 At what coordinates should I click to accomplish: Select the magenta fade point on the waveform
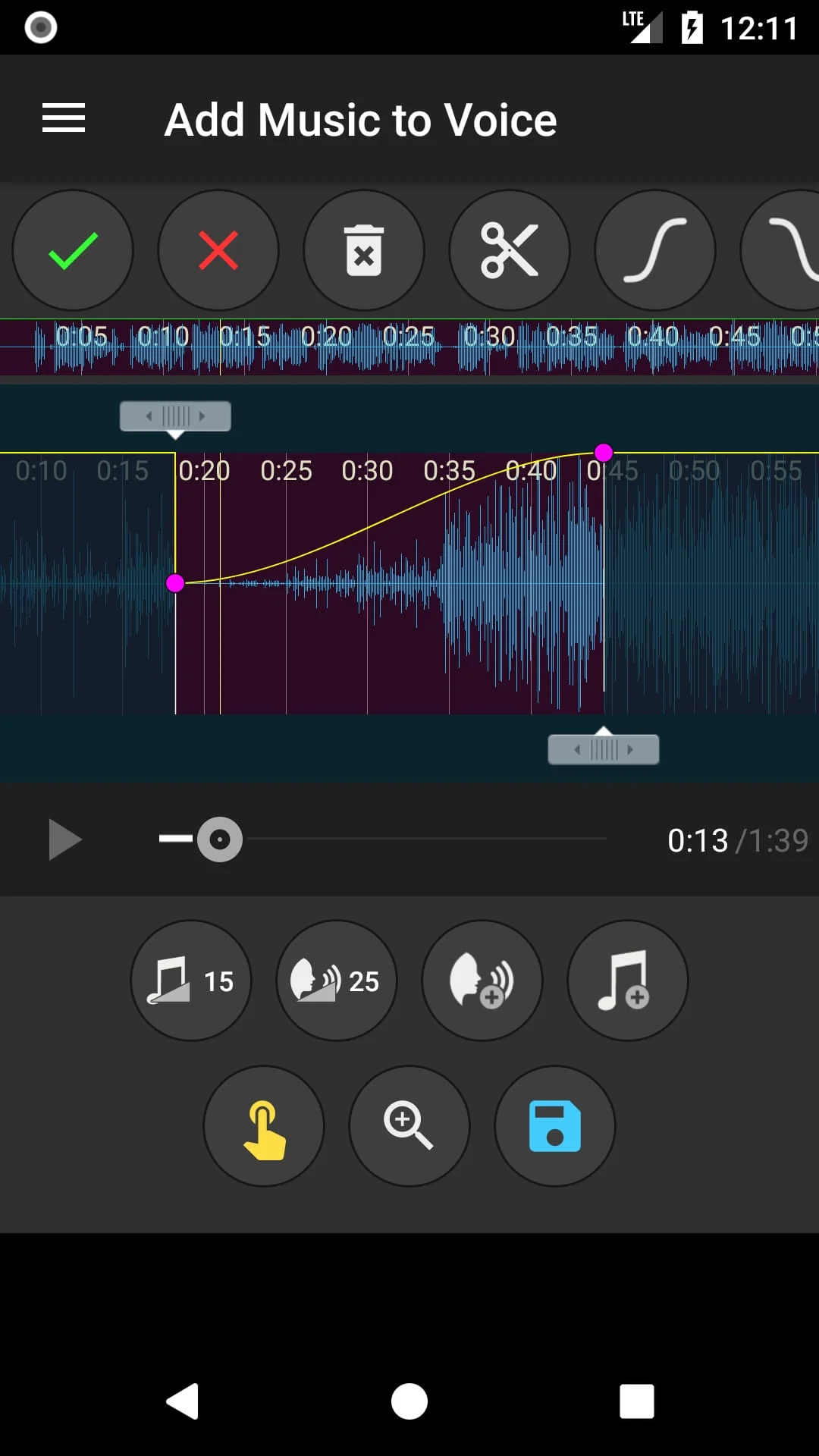176,584
